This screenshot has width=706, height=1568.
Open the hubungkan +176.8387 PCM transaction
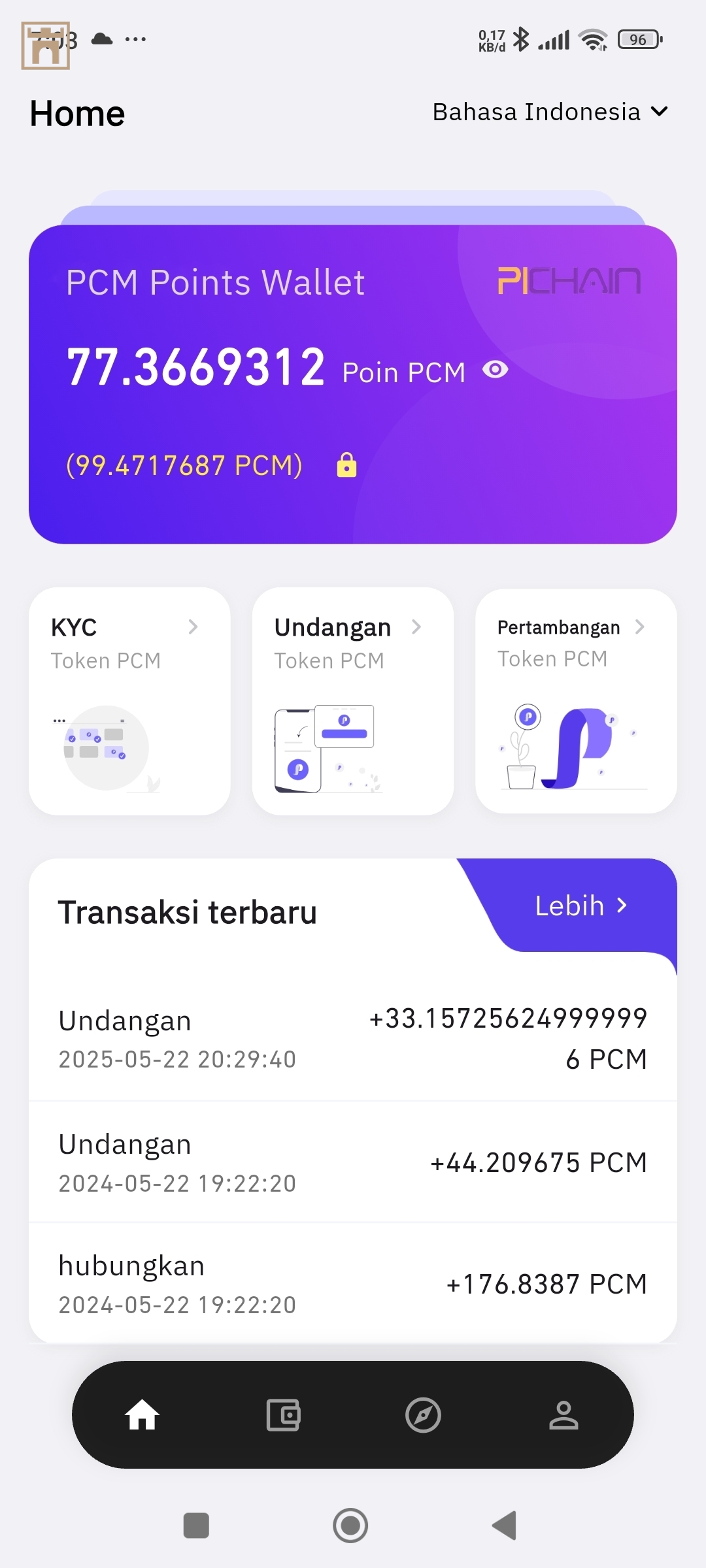pyautogui.click(x=352, y=1284)
